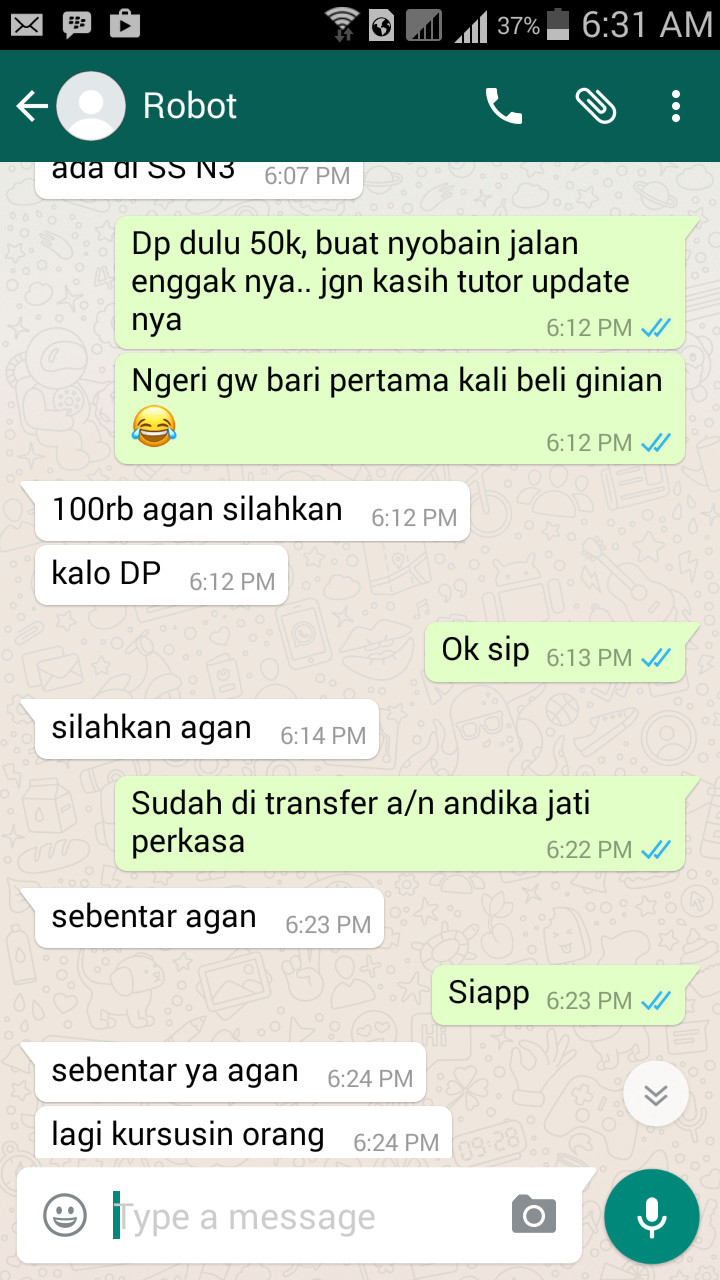Jump to the latest messages
Viewport: 720px width, 1280px height.
pos(655,1095)
